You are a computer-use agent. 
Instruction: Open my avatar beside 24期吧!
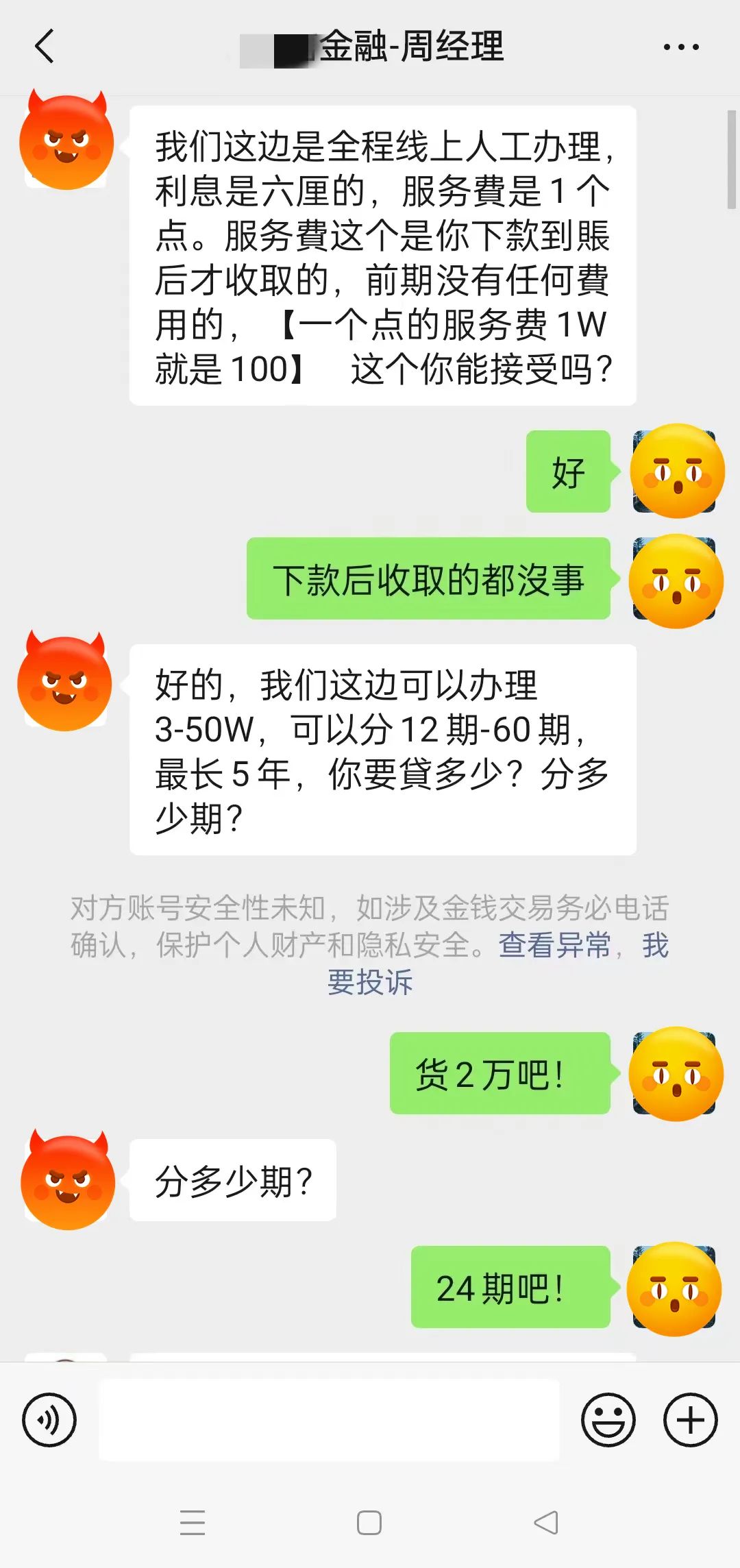point(674,1288)
